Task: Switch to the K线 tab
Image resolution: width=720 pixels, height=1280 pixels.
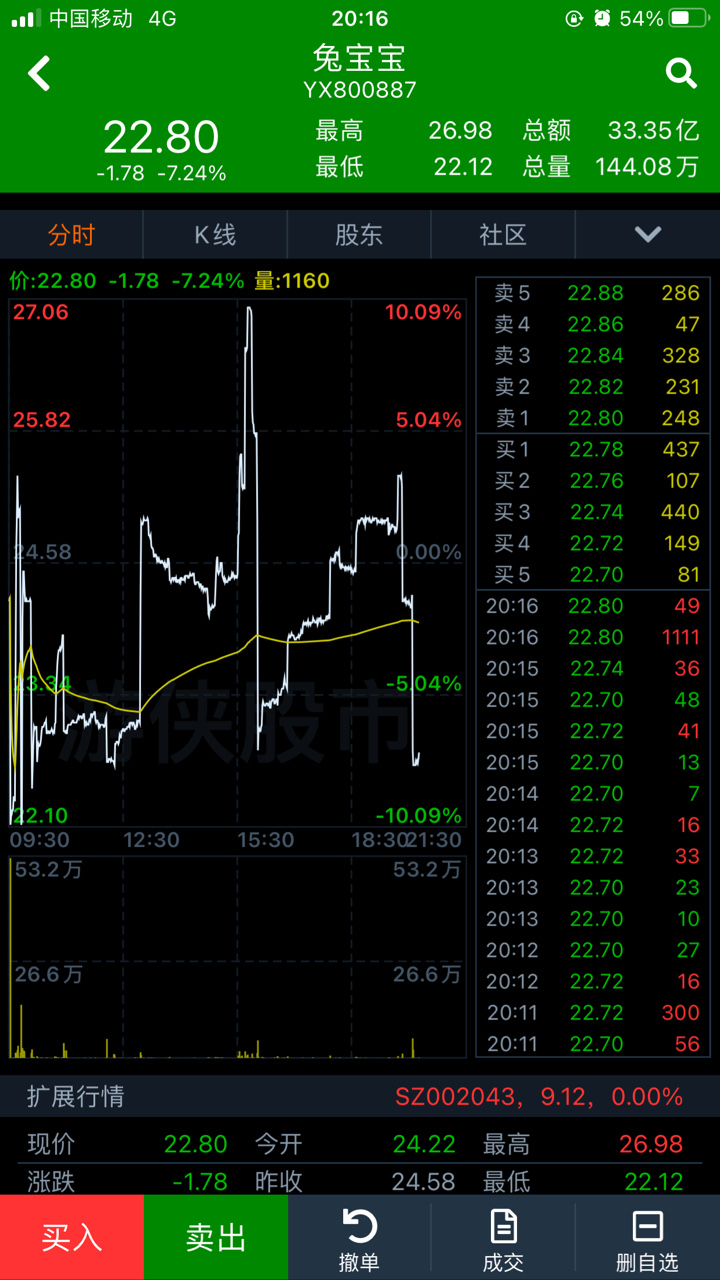Action: coord(215,235)
